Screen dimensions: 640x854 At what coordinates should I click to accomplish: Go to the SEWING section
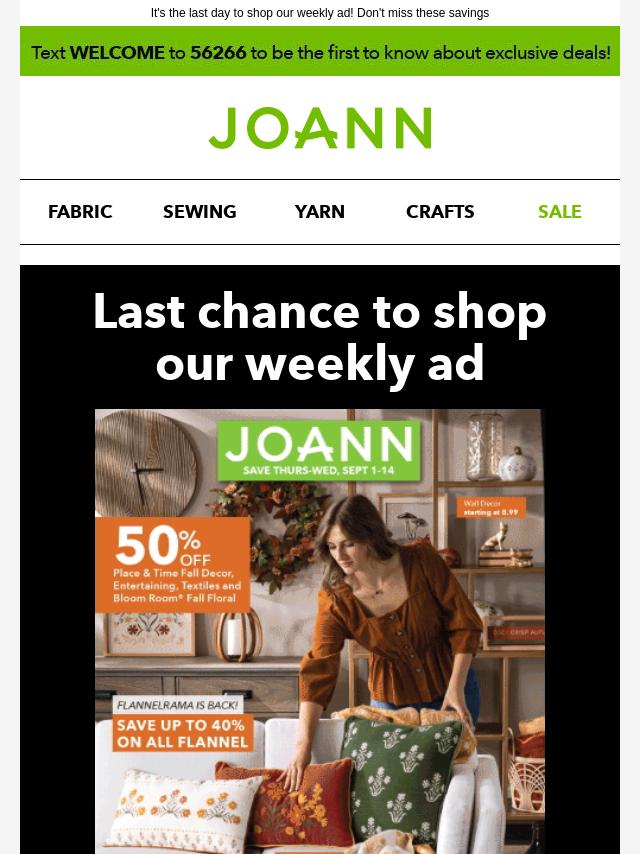point(200,212)
